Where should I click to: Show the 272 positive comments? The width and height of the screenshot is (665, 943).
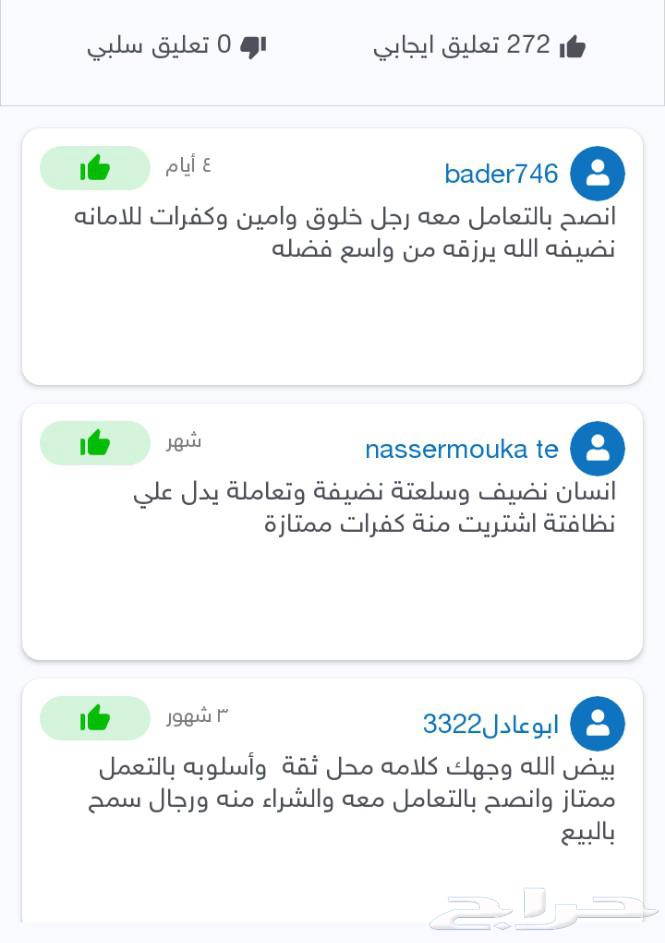[x=479, y=45]
